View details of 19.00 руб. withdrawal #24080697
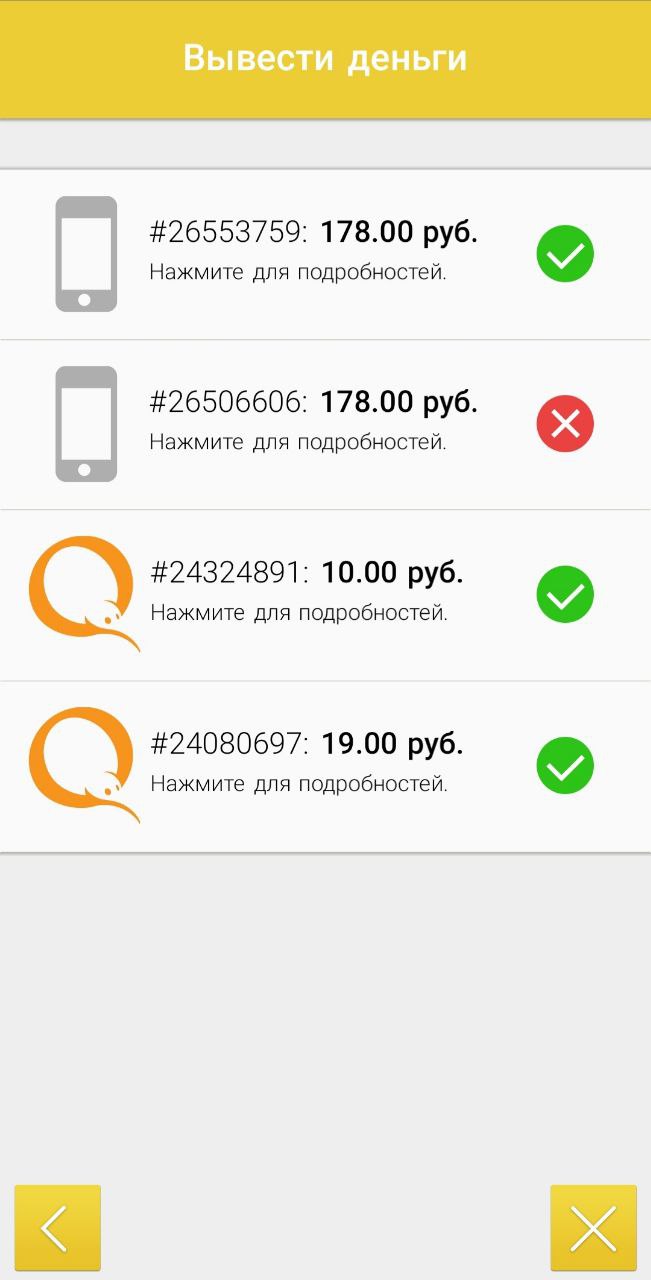Screen dimensions: 651x1280 tap(325, 766)
